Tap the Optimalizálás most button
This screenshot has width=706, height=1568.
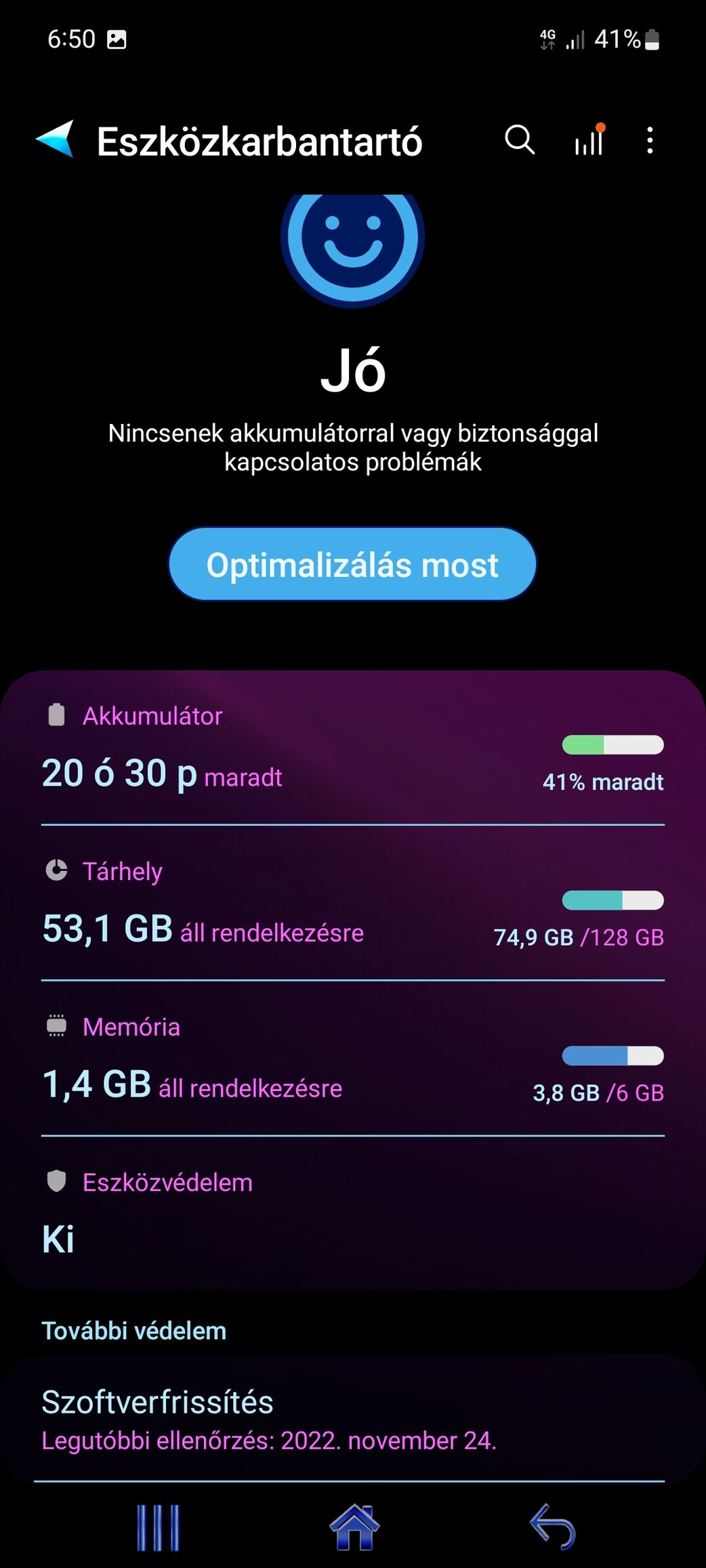coord(352,564)
